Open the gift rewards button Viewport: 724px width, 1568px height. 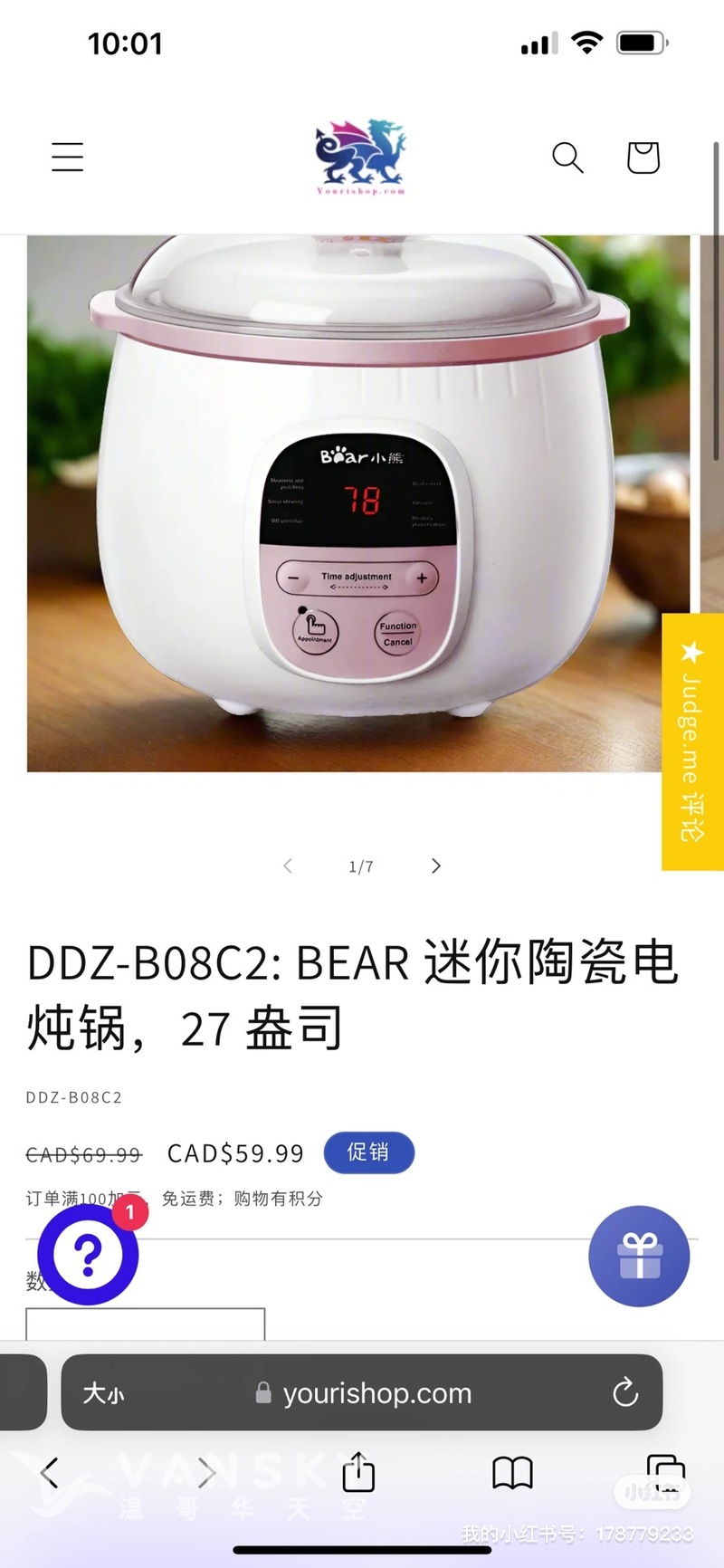pos(639,1257)
